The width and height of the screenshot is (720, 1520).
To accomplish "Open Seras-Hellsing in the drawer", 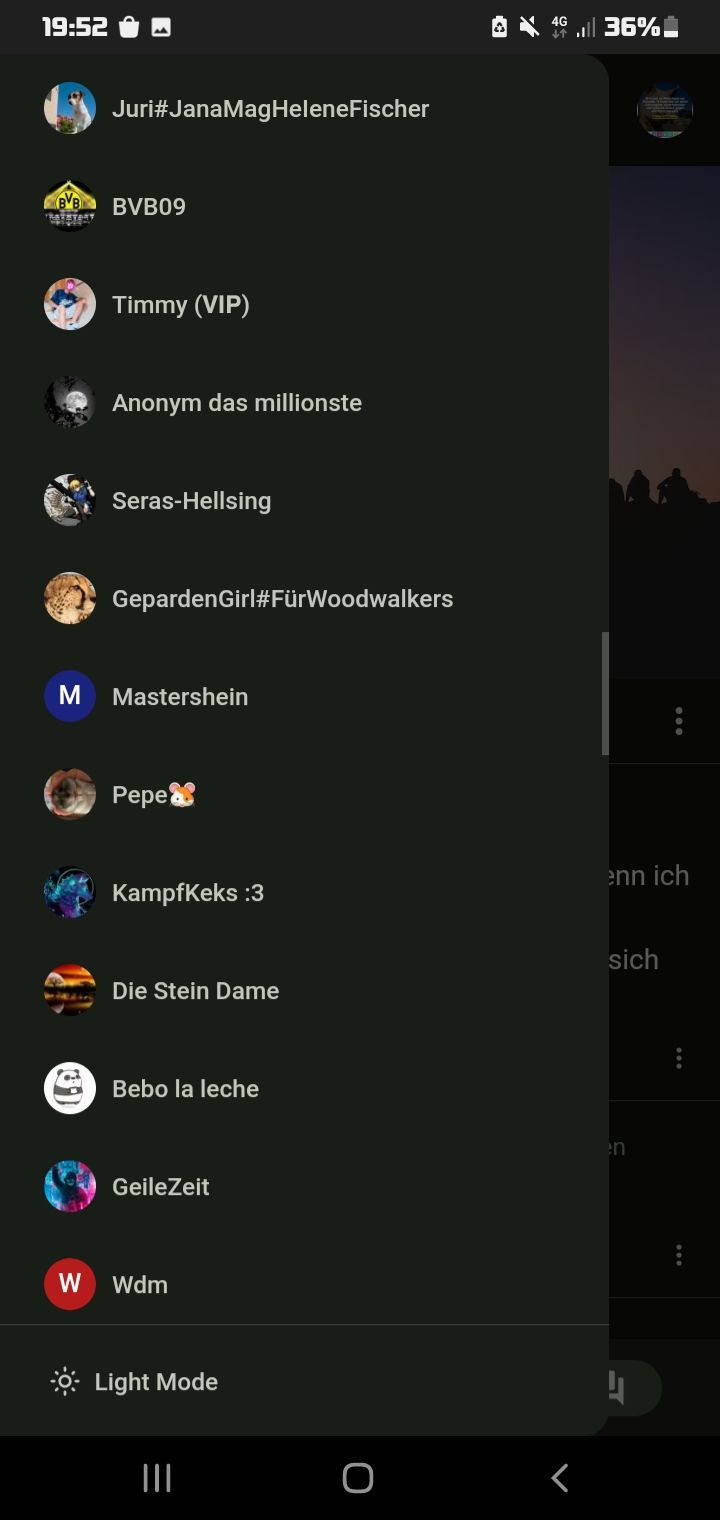I will click(191, 501).
